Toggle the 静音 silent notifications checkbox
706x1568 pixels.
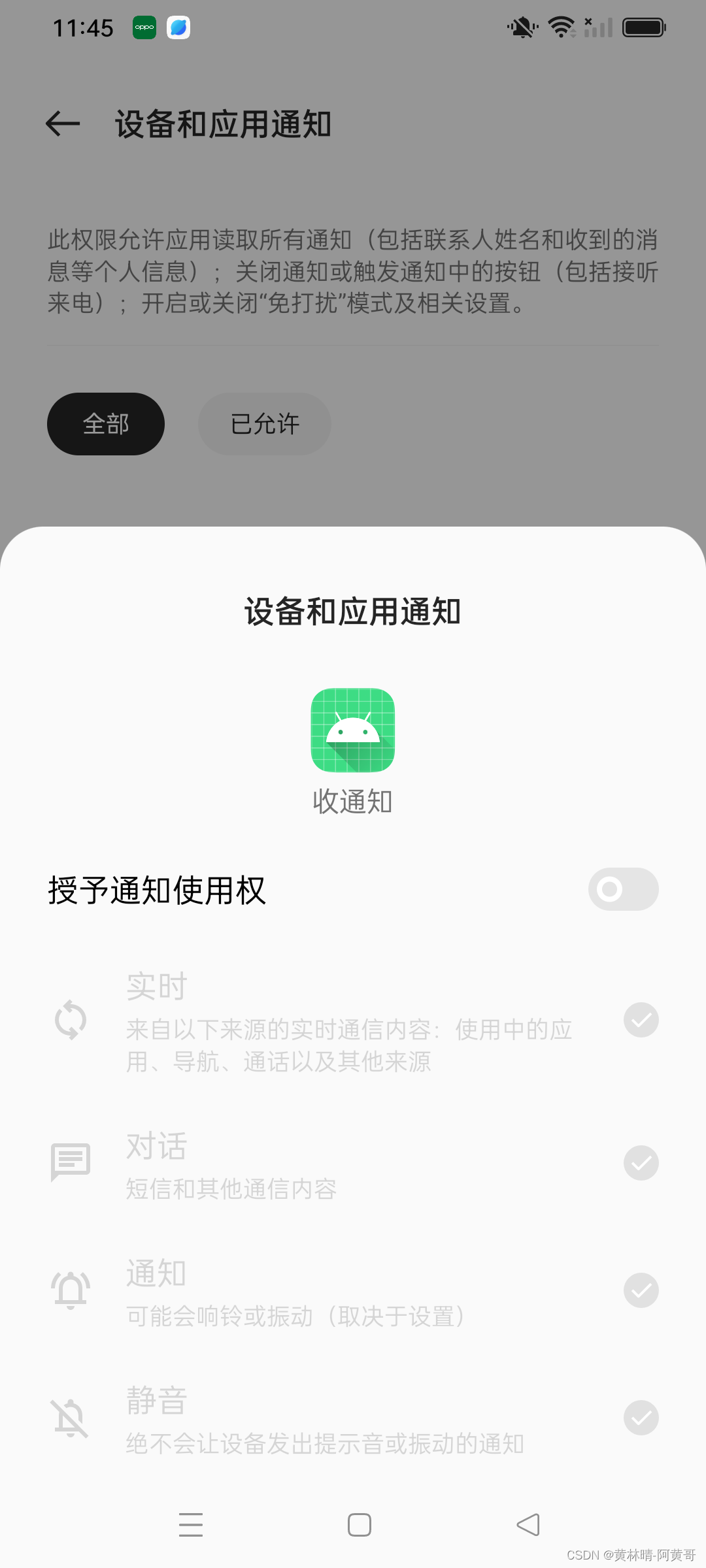641,1418
